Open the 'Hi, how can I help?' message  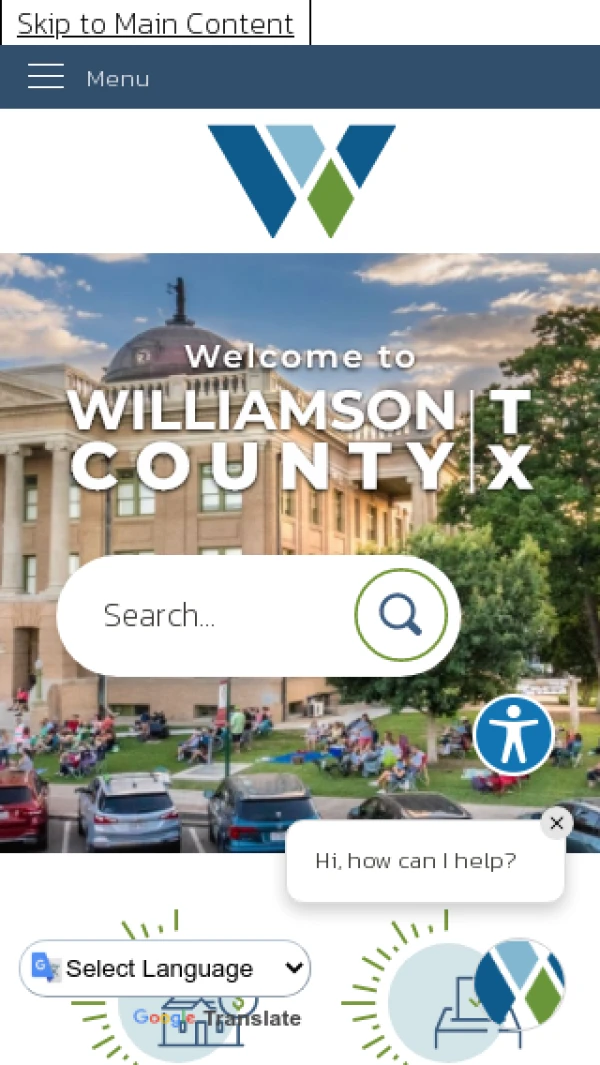[415, 861]
